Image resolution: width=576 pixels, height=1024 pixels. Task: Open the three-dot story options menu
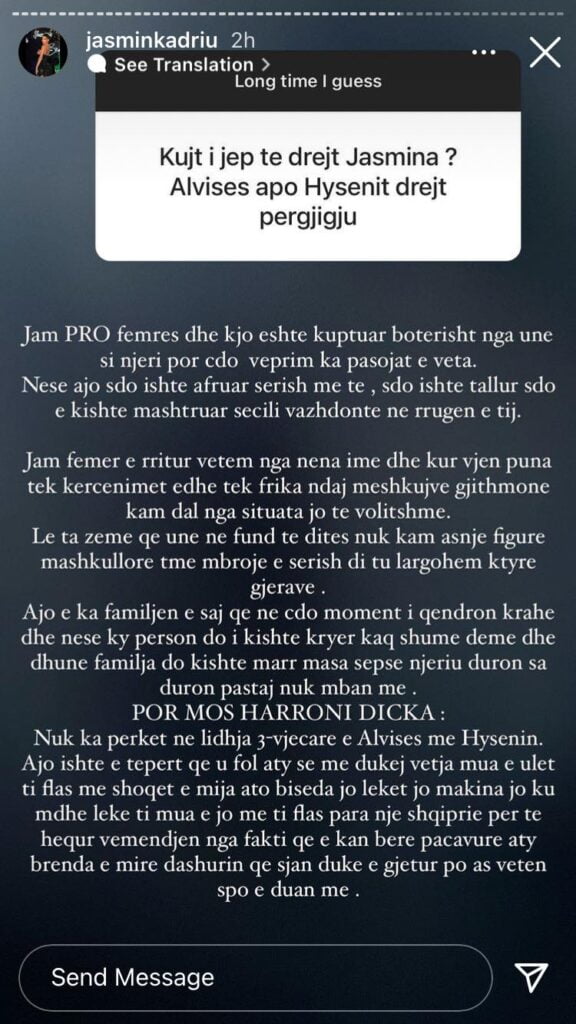483,52
